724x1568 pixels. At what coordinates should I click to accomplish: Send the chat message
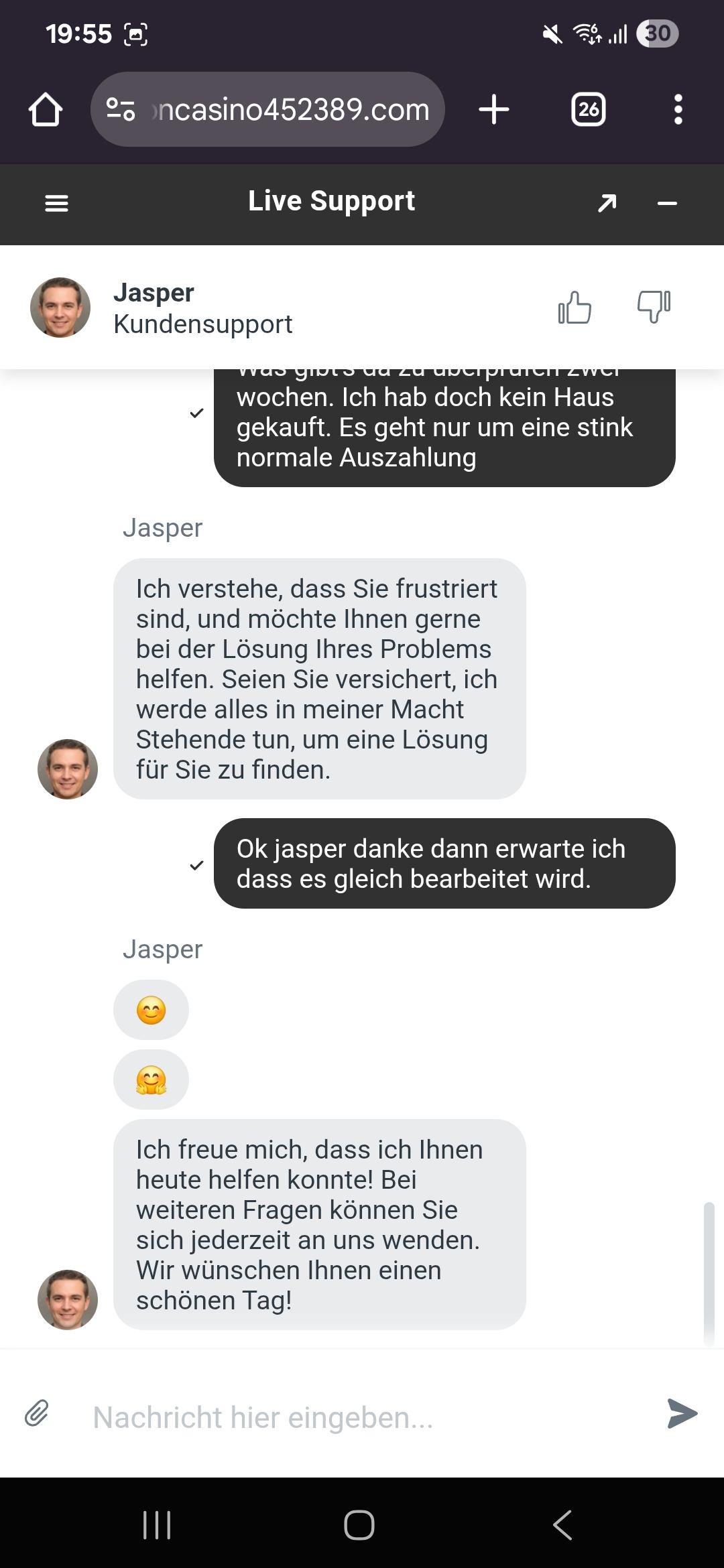(682, 1413)
